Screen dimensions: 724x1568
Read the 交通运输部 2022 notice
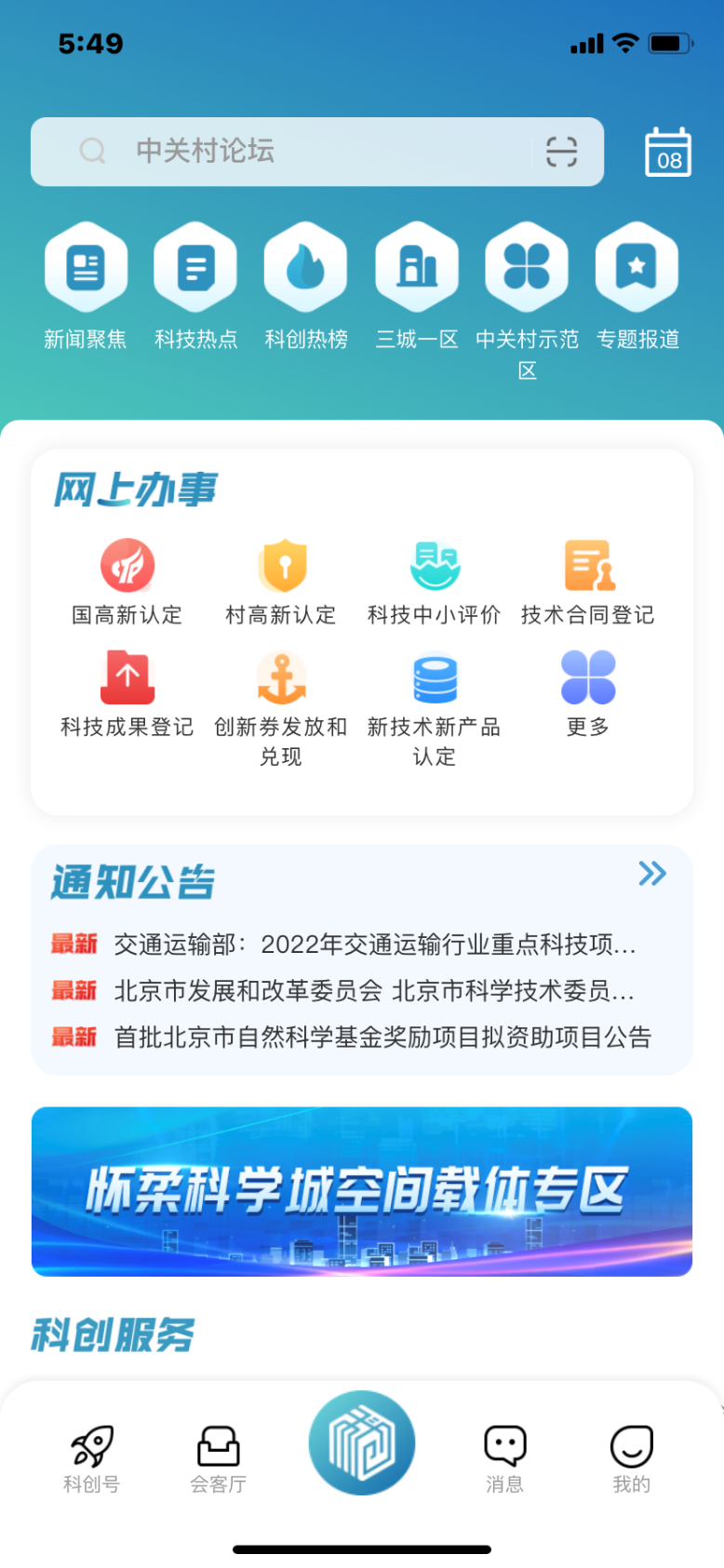[374, 945]
